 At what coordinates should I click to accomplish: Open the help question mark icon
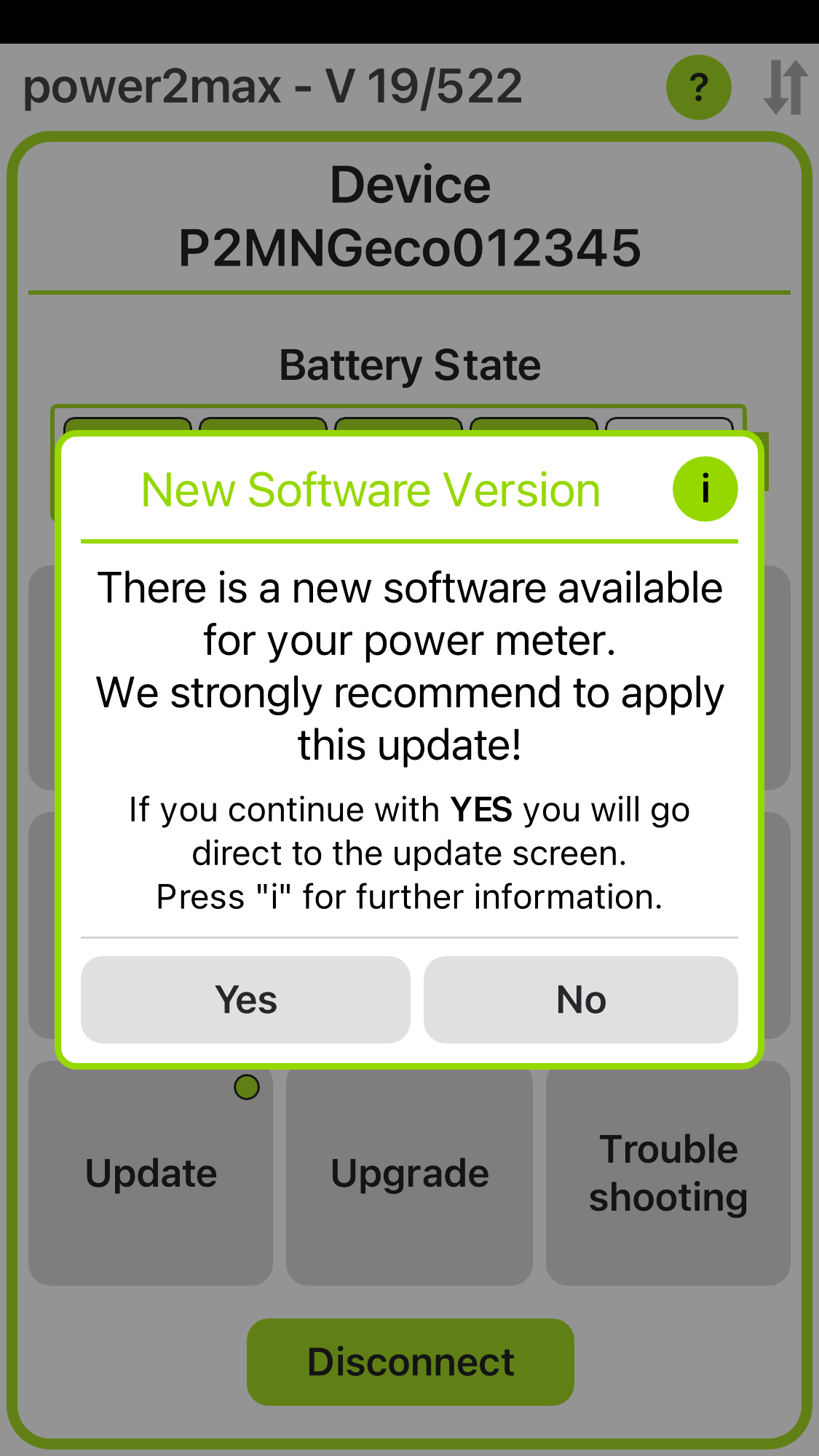click(x=698, y=87)
